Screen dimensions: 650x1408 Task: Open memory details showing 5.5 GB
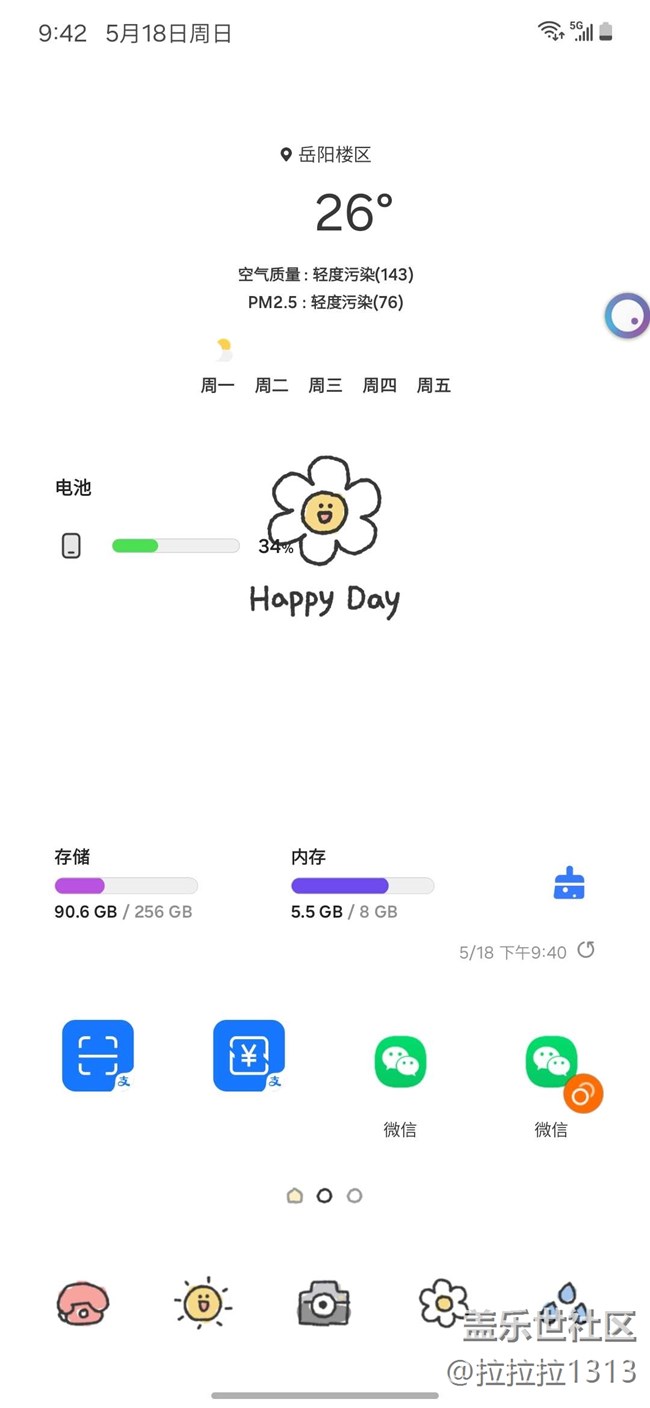[363, 884]
